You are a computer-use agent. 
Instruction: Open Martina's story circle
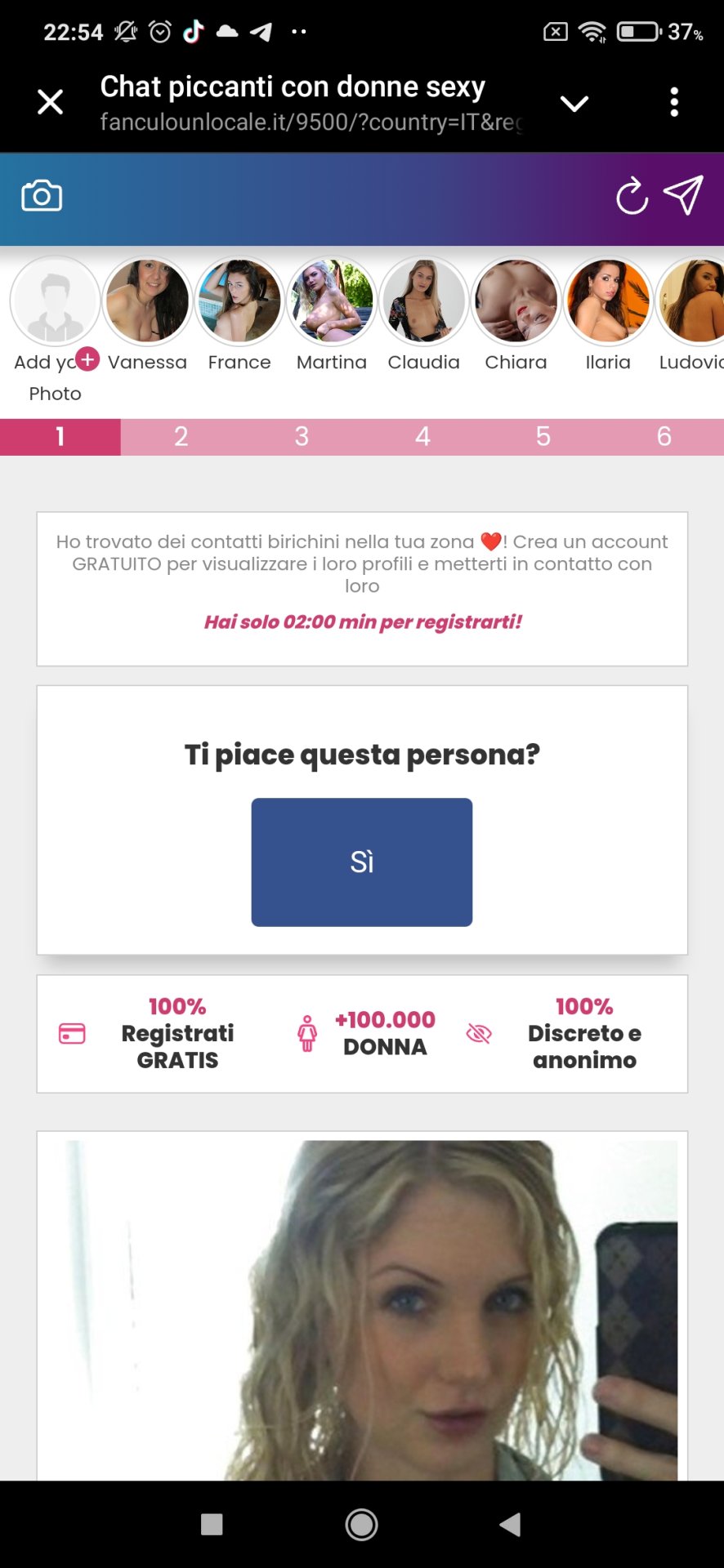(x=332, y=301)
